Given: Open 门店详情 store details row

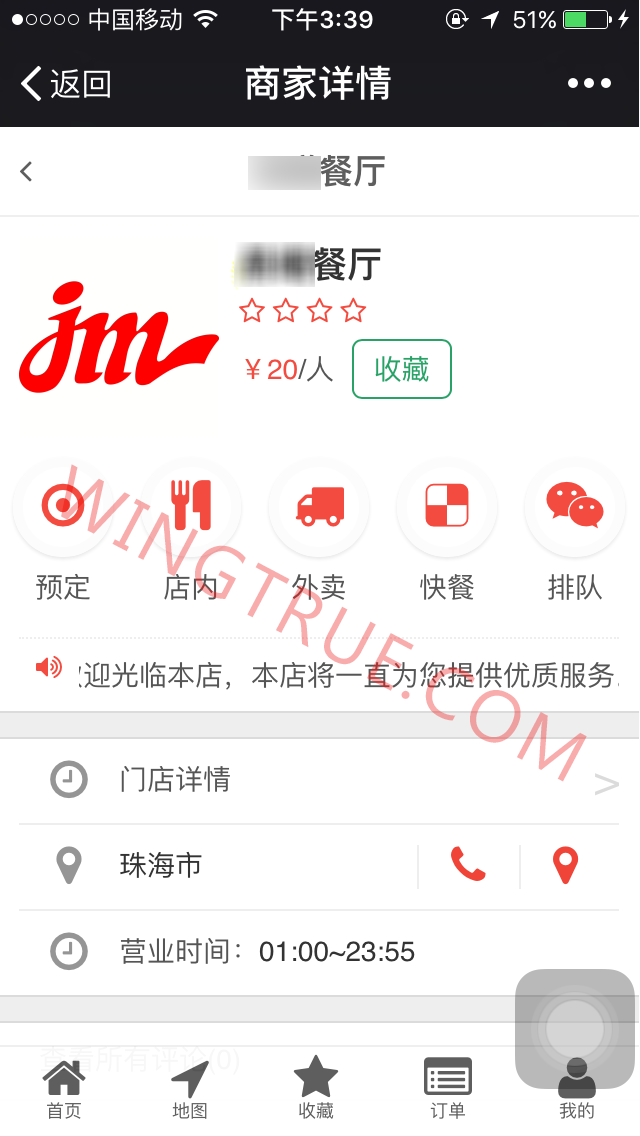Looking at the screenshot, I should click(x=319, y=779).
